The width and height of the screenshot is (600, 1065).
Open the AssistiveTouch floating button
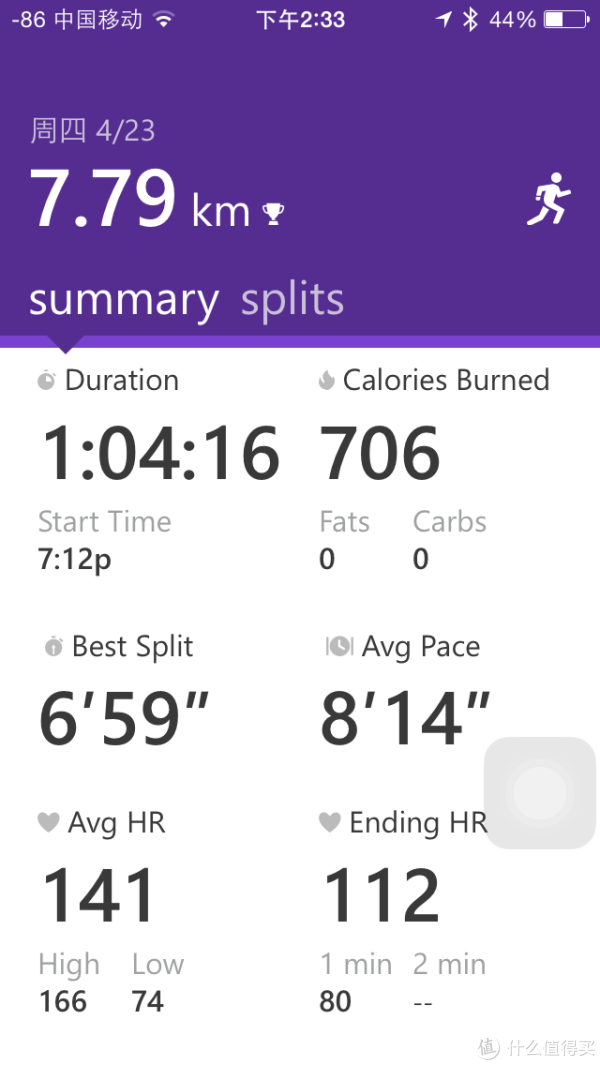coord(540,793)
